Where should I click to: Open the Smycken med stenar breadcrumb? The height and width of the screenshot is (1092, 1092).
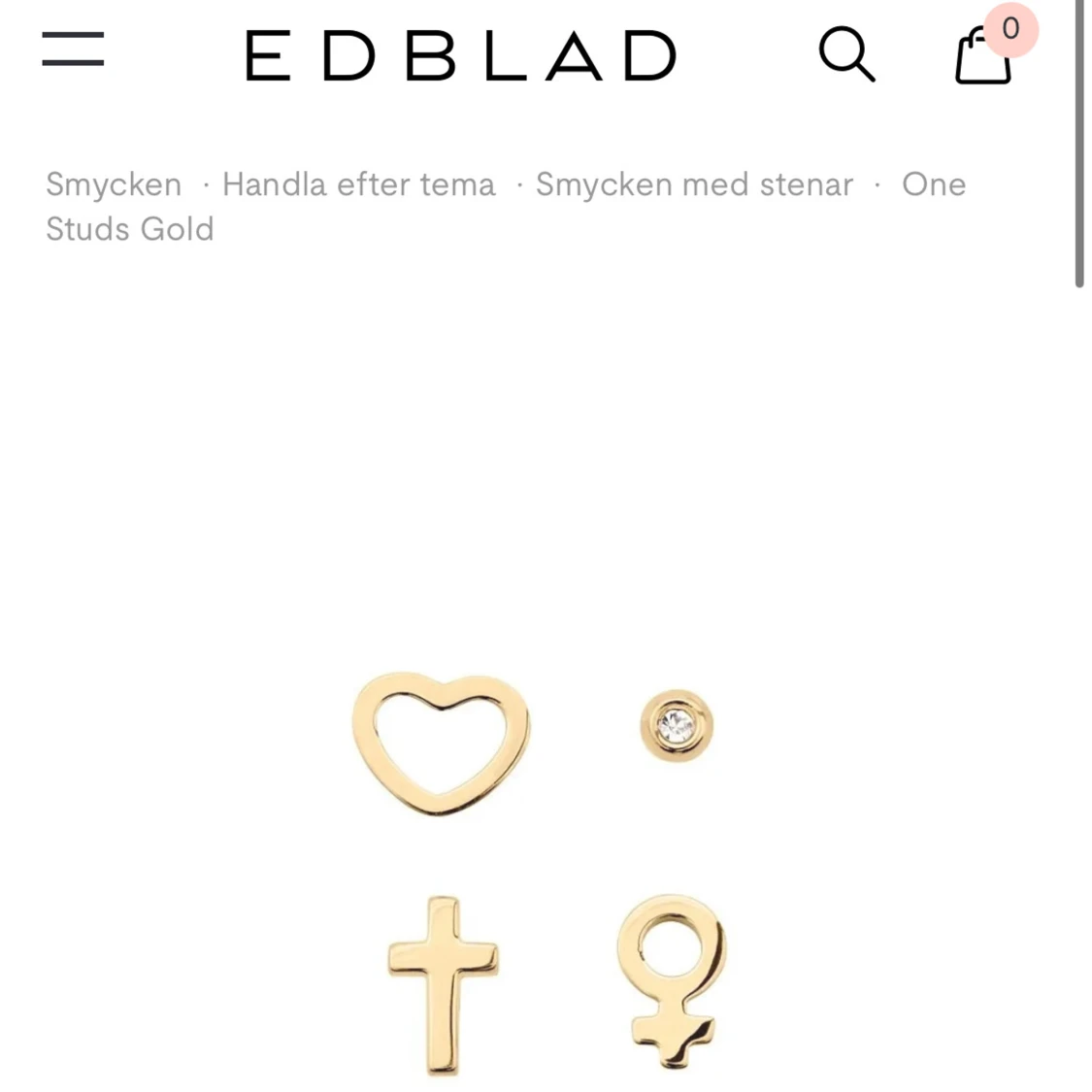pyautogui.click(x=694, y=184)
